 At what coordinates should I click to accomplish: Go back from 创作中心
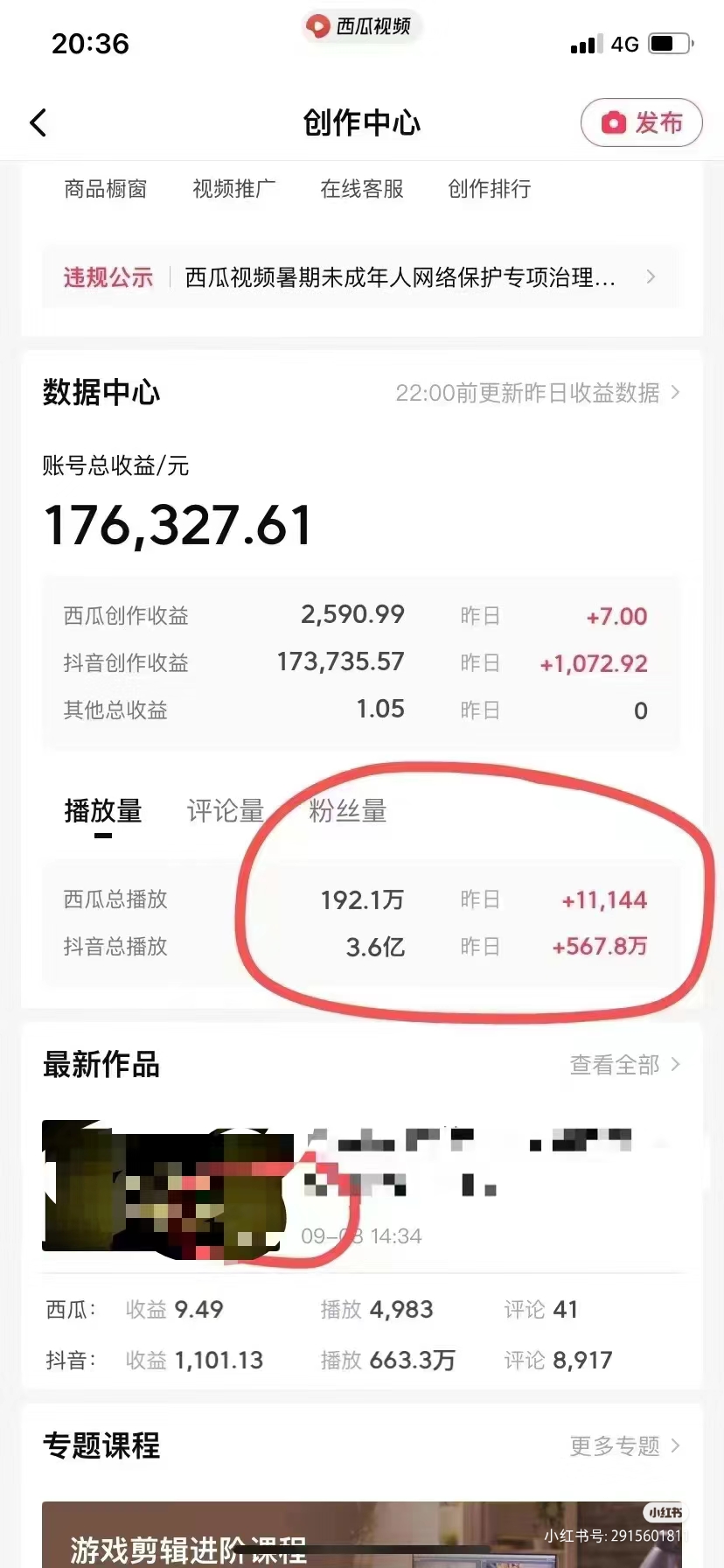click(x=38, y=123)
